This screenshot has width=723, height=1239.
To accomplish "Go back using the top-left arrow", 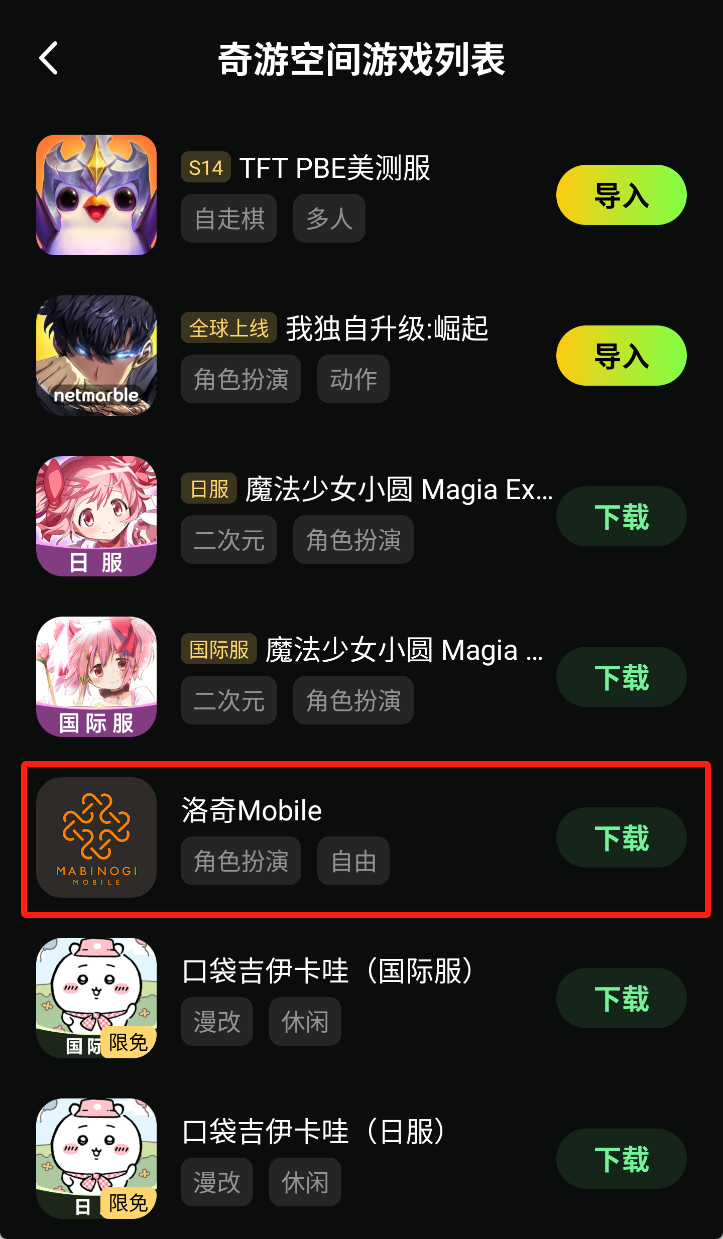I will tap(49, 59).
